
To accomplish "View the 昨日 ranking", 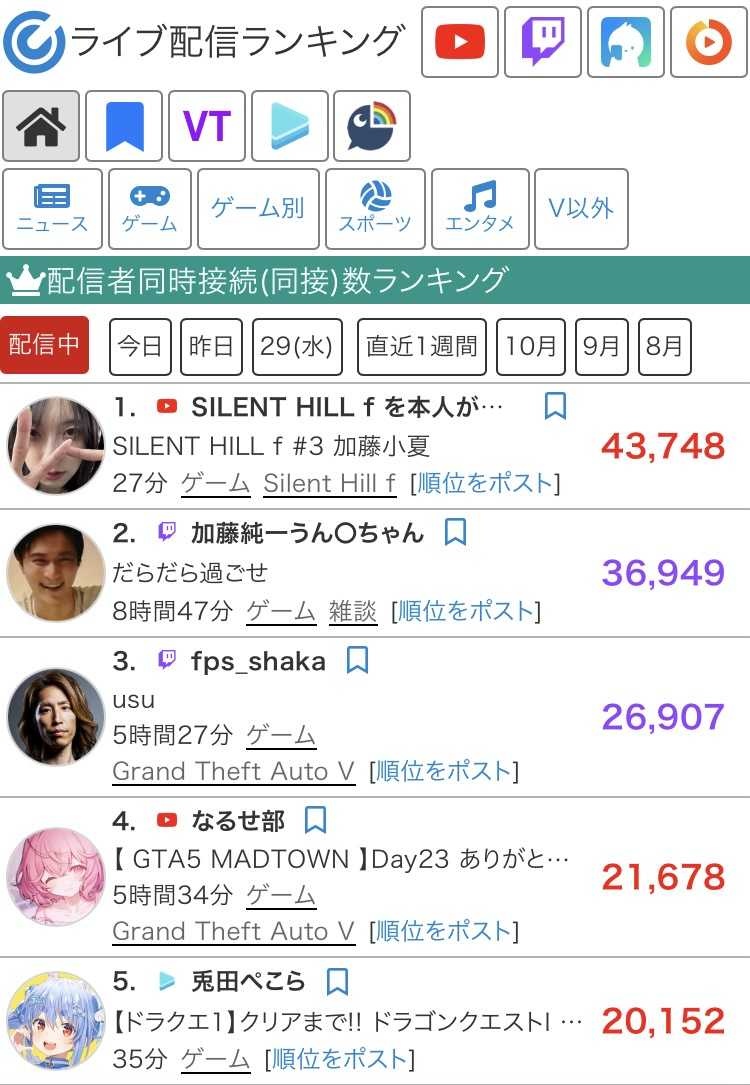I will click(x=211, y=346).
